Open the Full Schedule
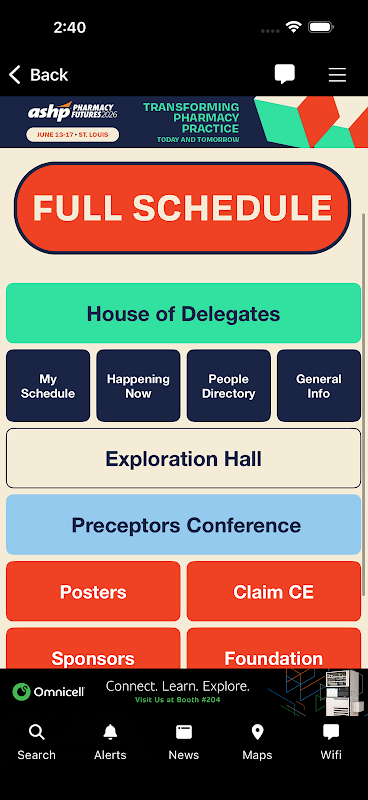 183,208
